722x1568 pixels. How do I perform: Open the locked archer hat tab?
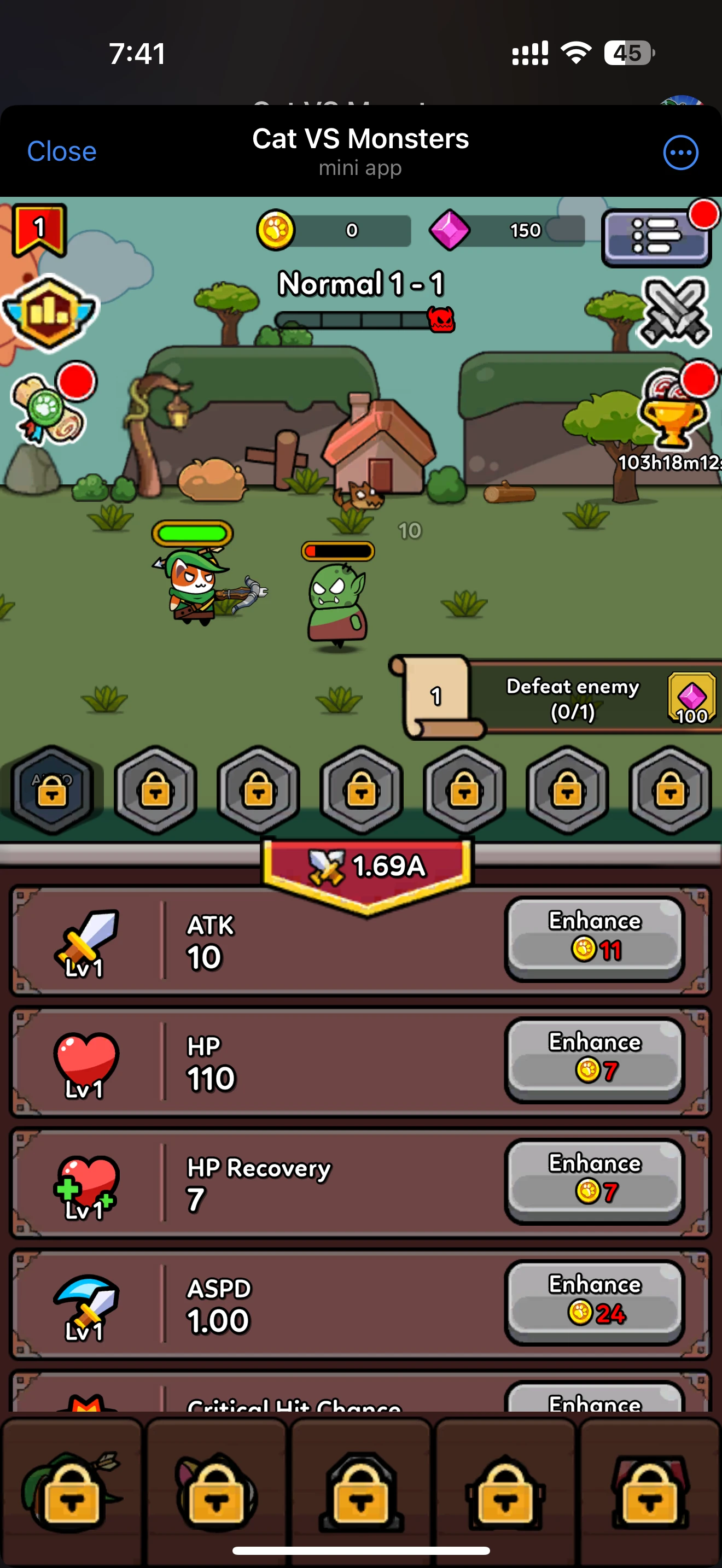click(x=71, y=1491)
